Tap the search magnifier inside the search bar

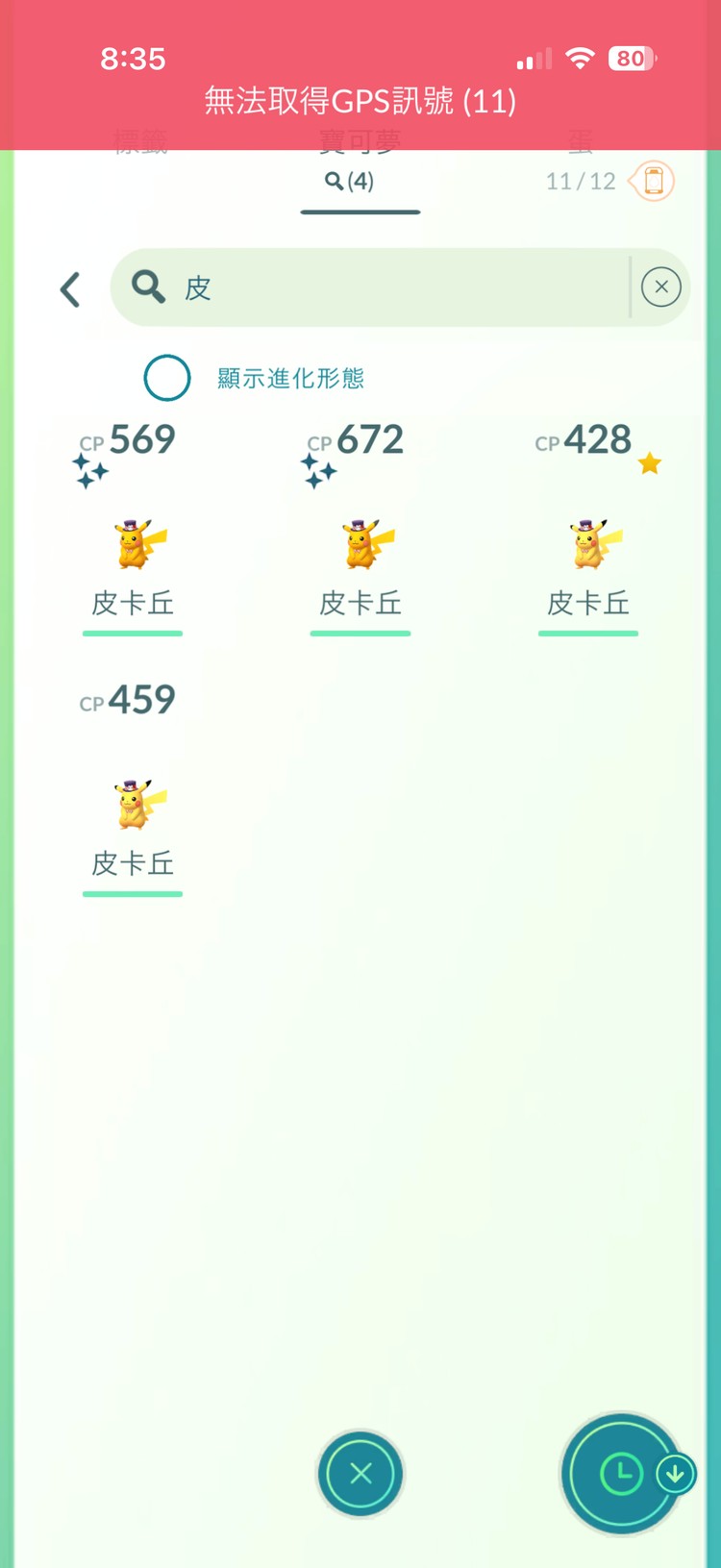point(148,287)
